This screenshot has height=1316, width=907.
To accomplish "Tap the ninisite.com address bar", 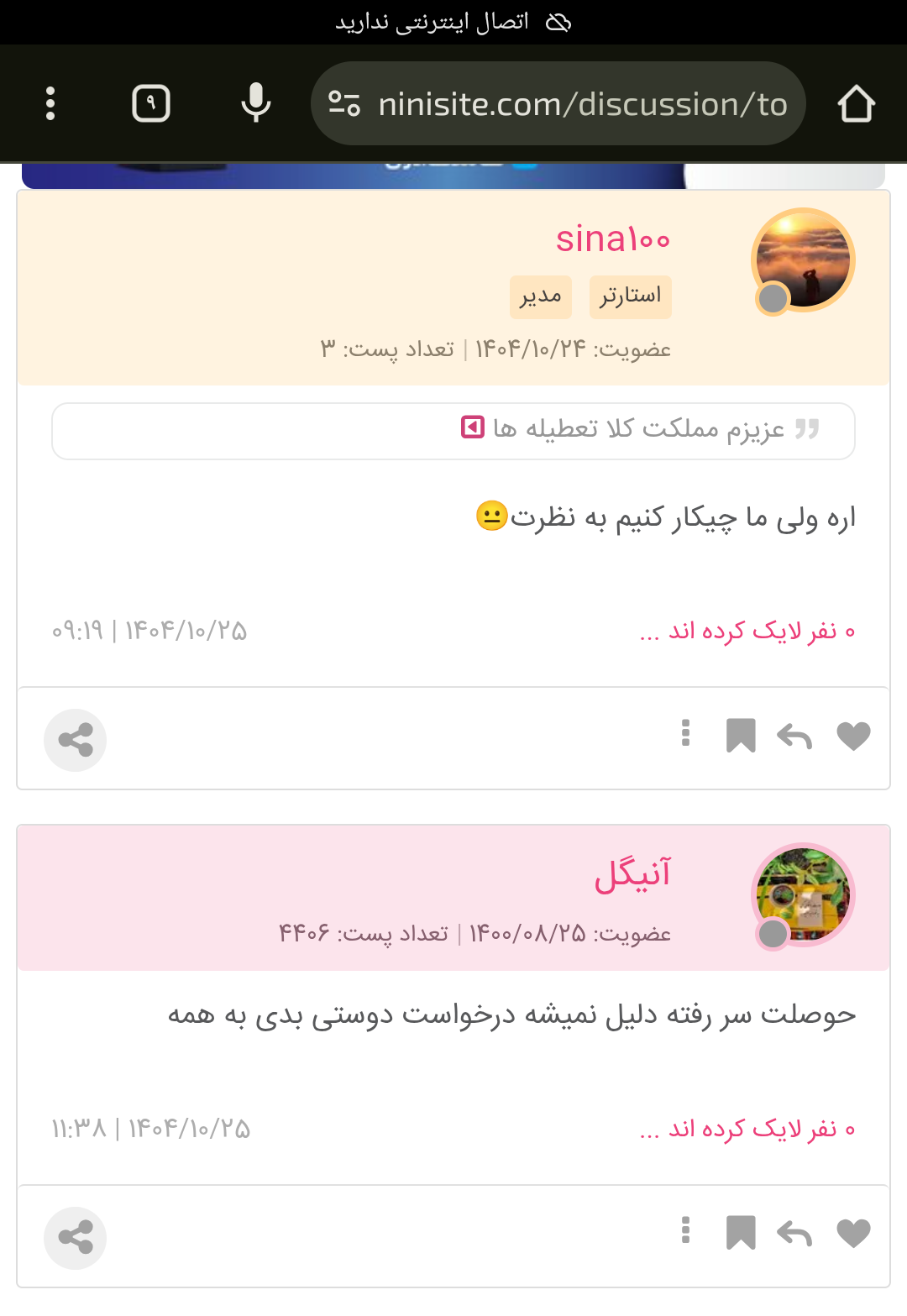I will (x=579, y=104).
